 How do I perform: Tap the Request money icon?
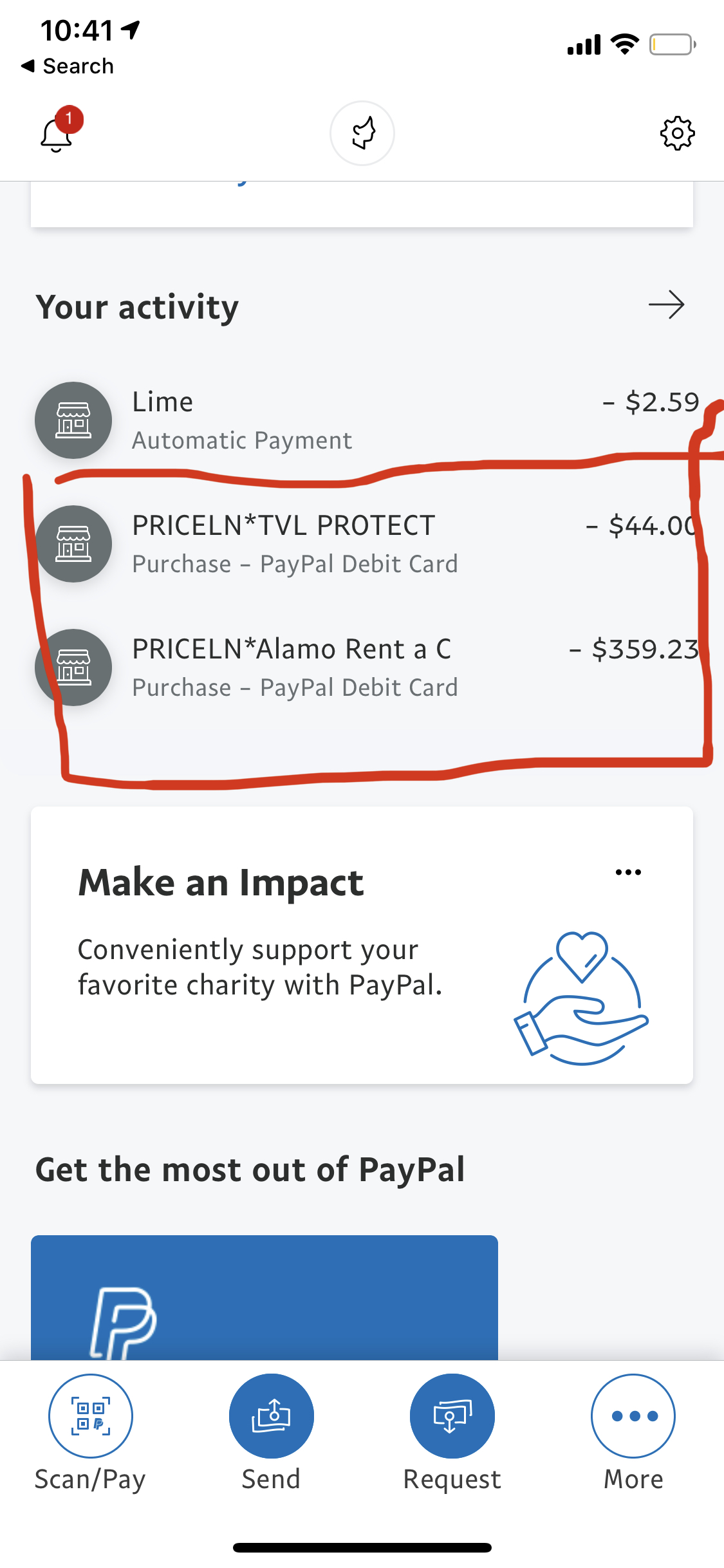[452, 1415]
